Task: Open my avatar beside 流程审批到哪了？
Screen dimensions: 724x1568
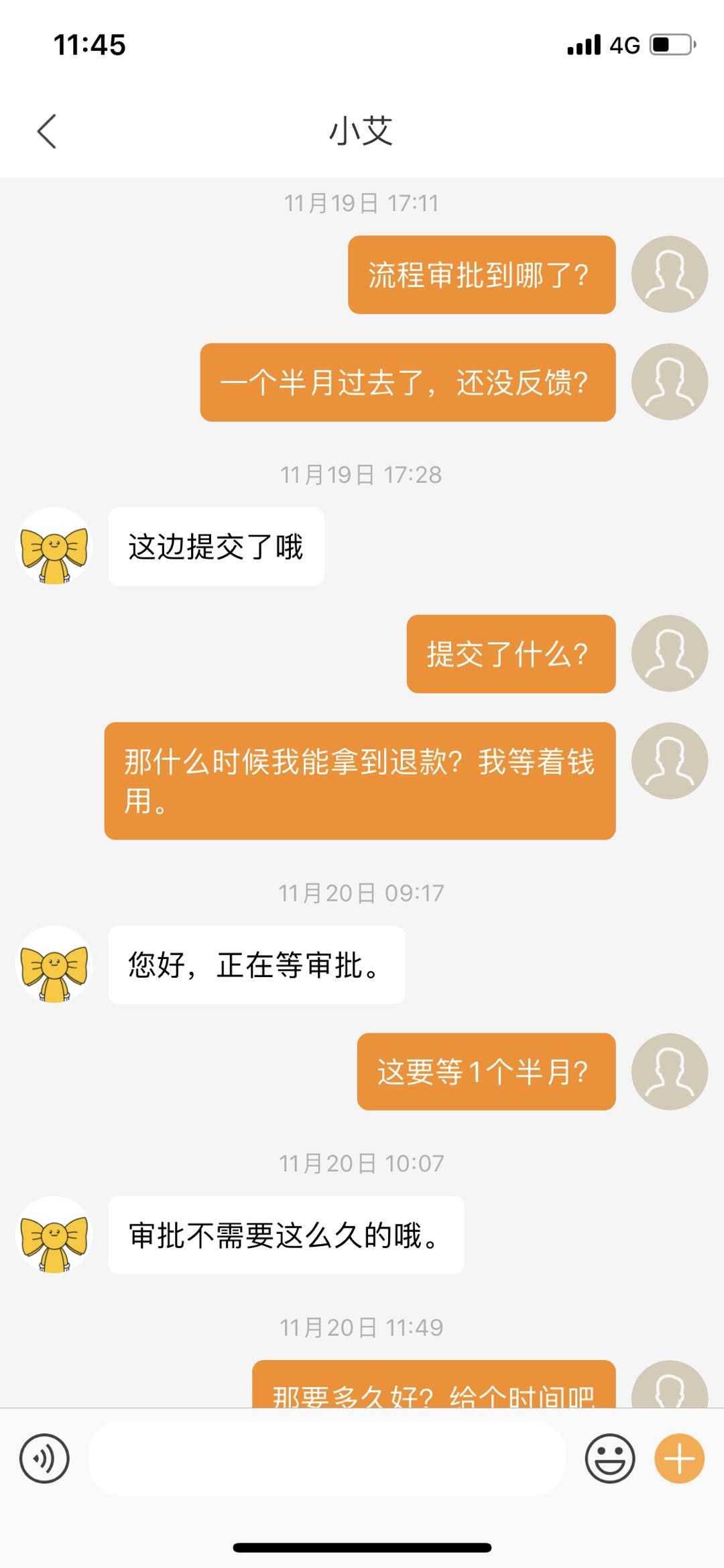Action: pyautogui.click(x=669, y=274)
